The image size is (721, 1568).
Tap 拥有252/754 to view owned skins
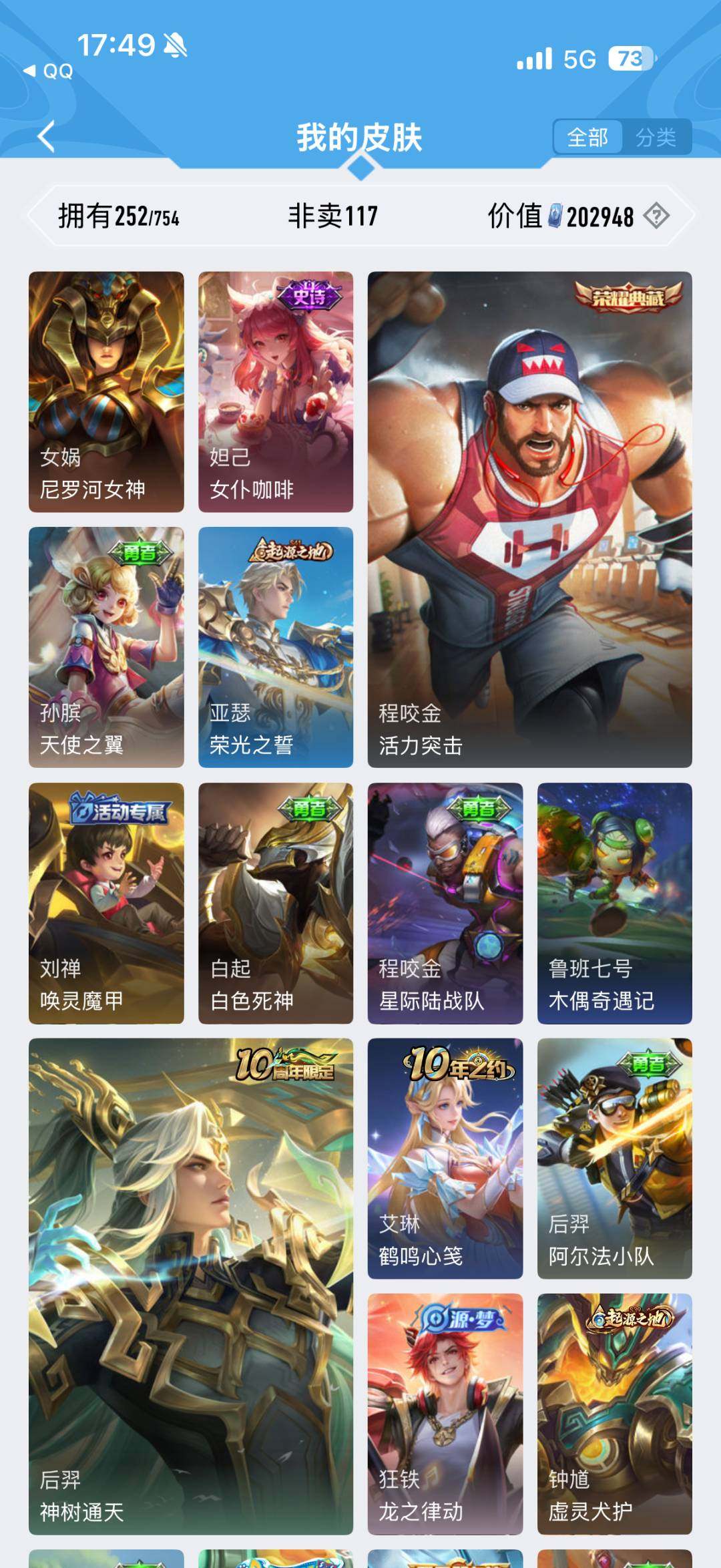click(x=120, y=214)
